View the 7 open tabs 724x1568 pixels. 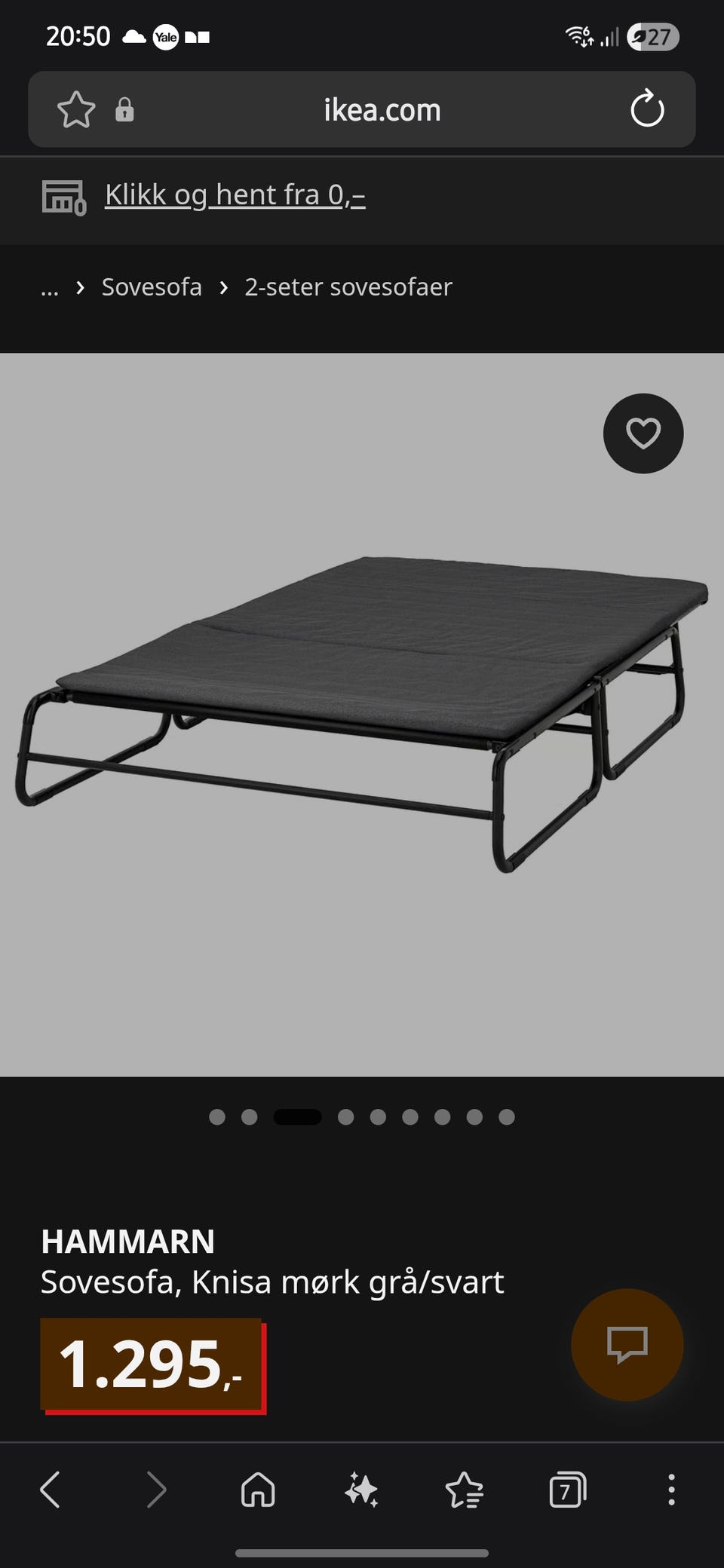[x=568, y=1490]
